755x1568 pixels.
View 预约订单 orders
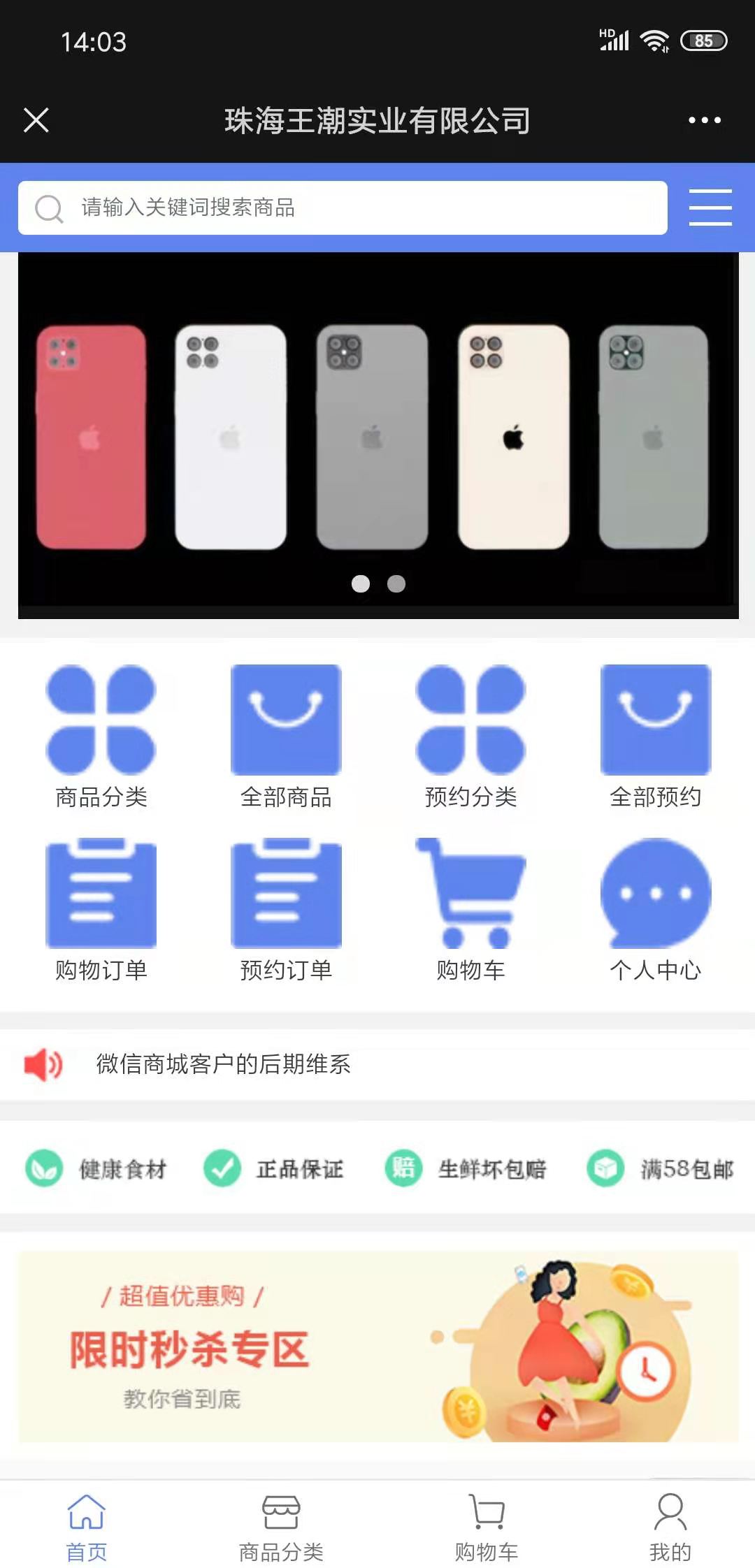click(286, 908)
